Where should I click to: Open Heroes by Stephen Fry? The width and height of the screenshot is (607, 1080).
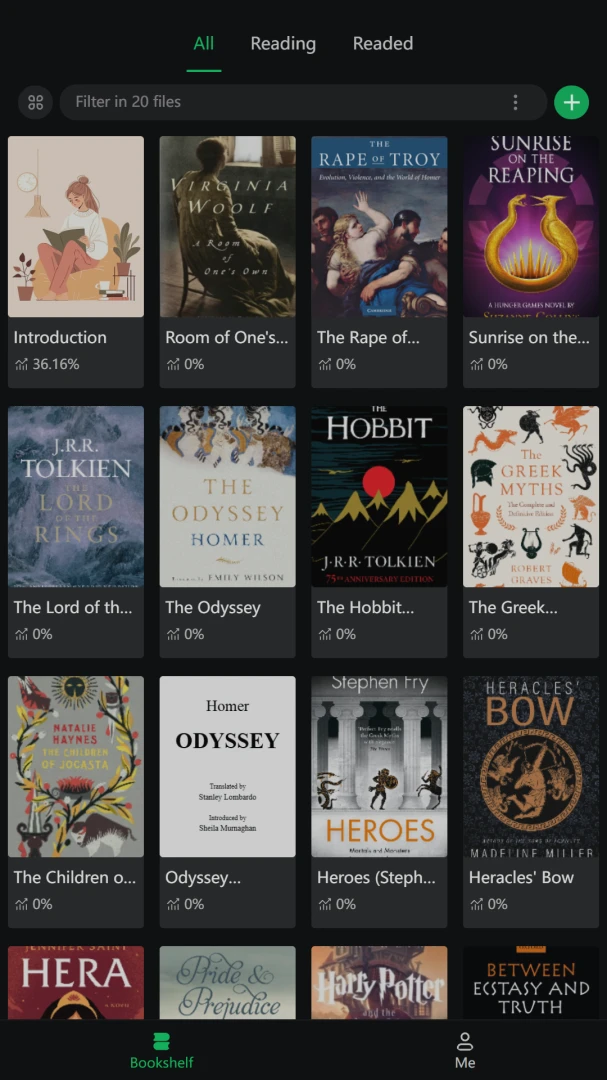379,802
